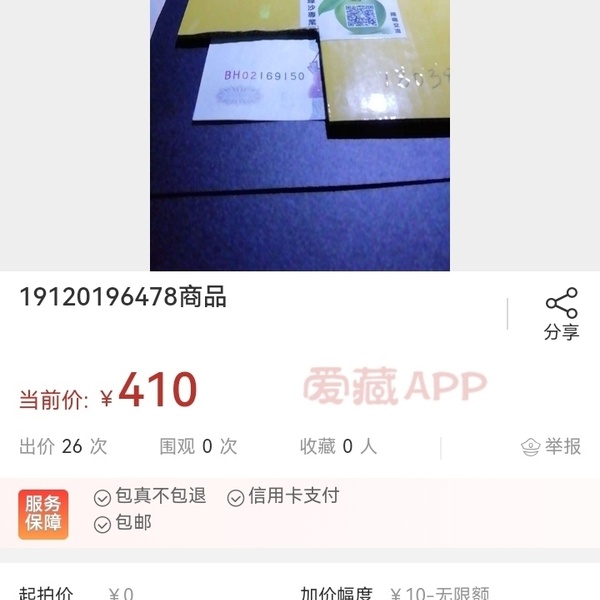This screenshot has height=600, width=600.
Task: Open the product photo
Action: tap(300, 135)
